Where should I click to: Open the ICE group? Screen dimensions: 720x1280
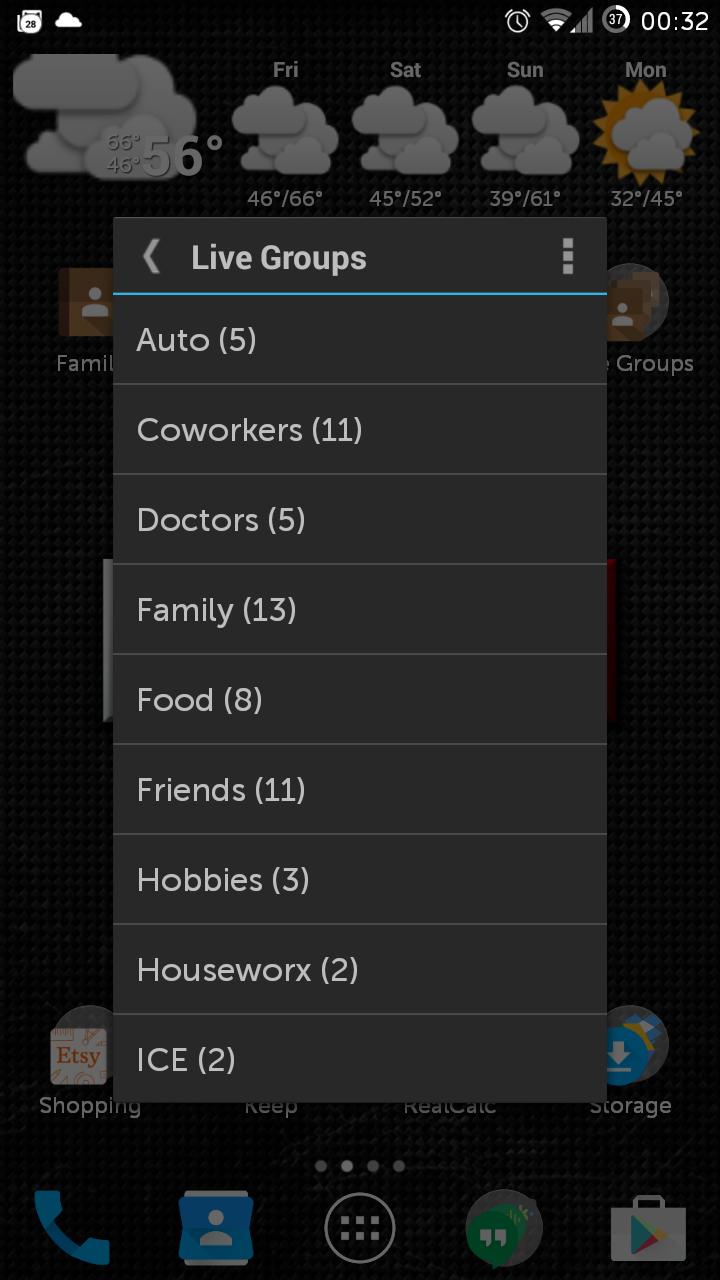click(x=360, y=1058)
